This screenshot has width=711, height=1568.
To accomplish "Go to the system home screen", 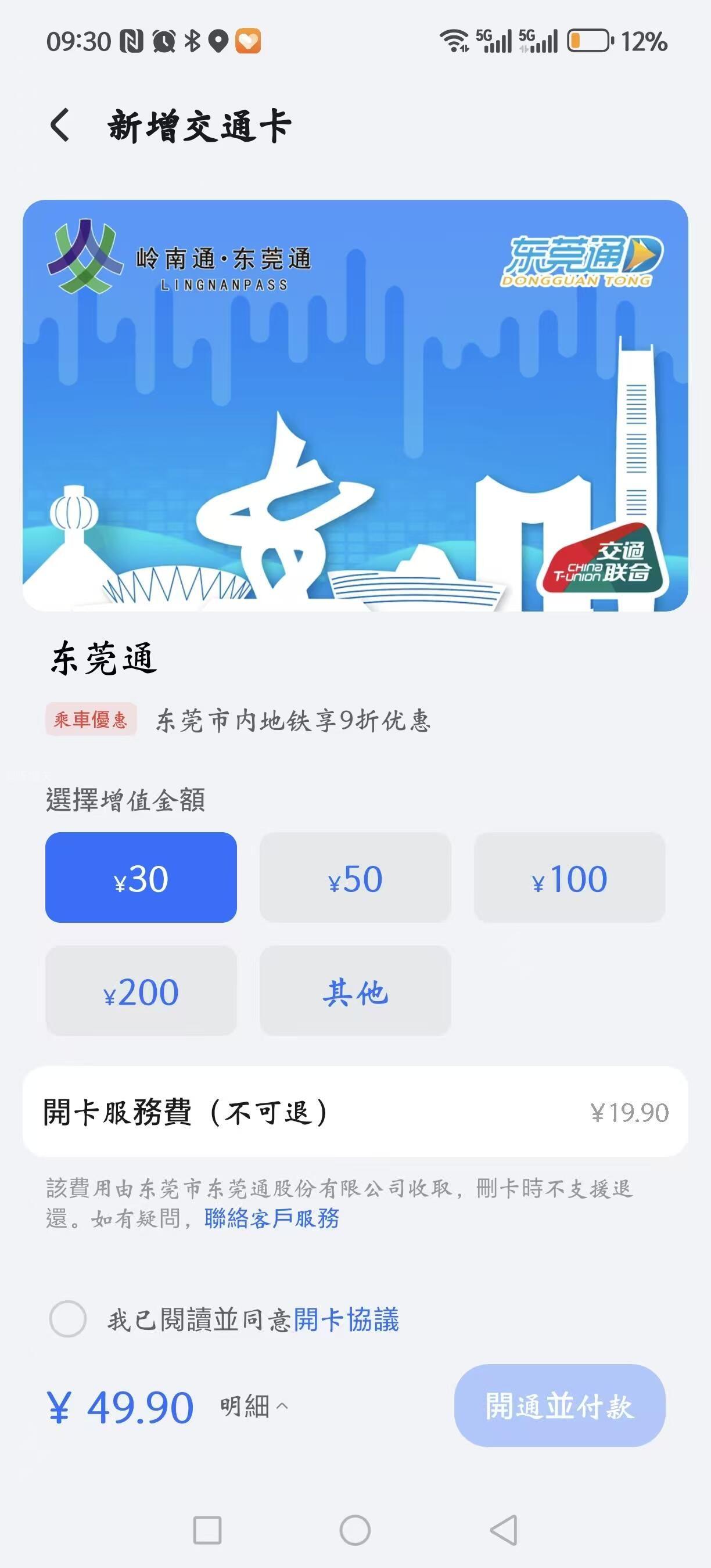I will point(355,1530).
